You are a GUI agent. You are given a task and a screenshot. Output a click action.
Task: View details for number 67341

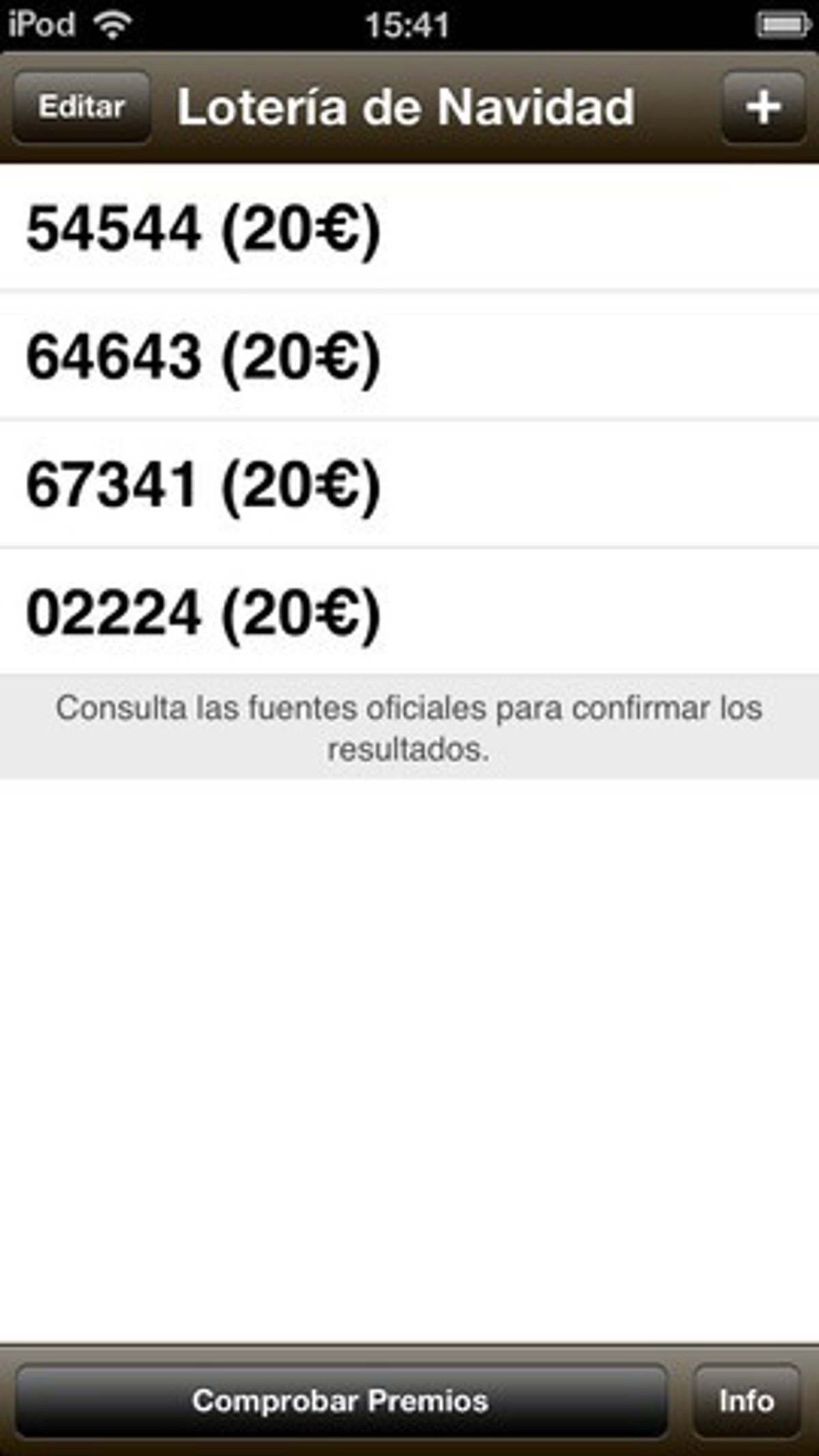tap(409, 485)
